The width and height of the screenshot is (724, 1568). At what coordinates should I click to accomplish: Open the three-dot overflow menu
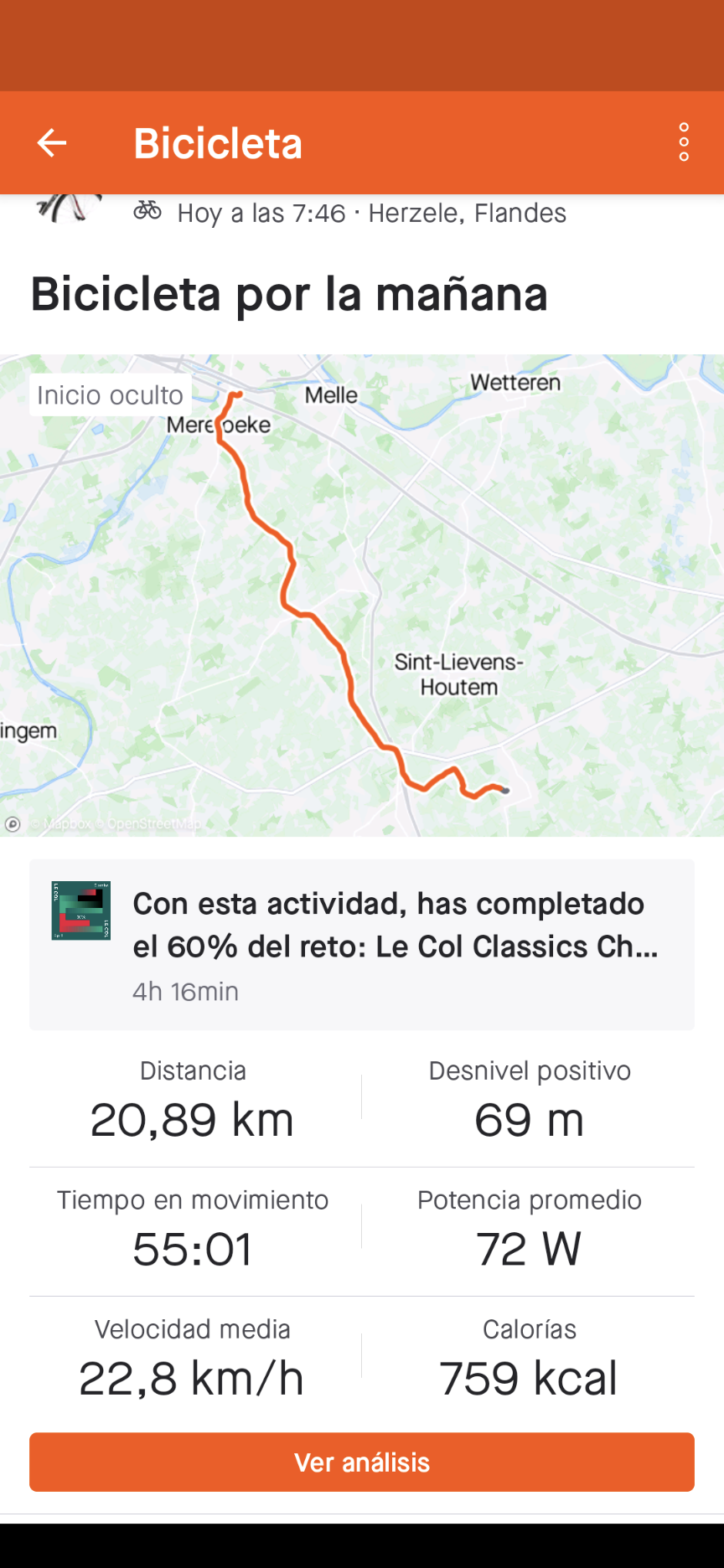click(x=684, y=142)
